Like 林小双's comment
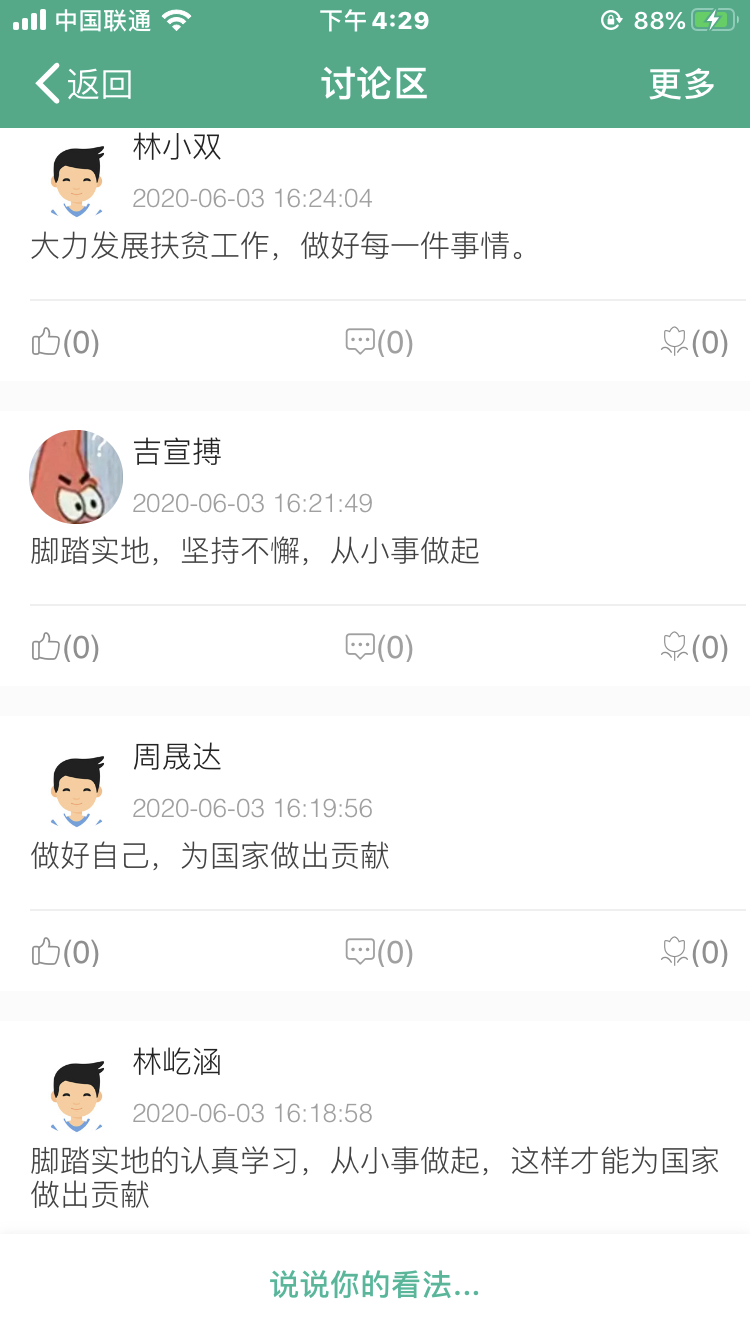The height and width of the screenshot is (1334, 750). coord(65,342)
